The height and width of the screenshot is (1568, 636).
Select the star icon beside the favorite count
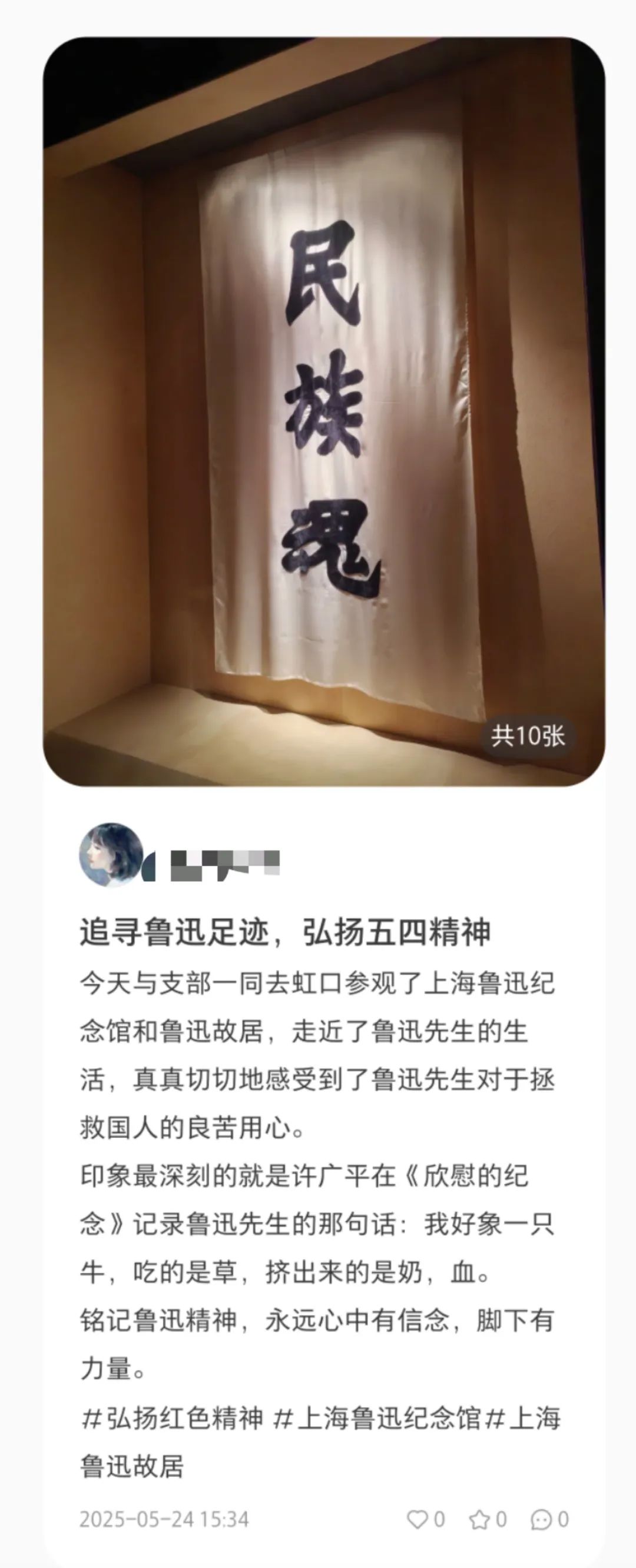point(479,1518)
